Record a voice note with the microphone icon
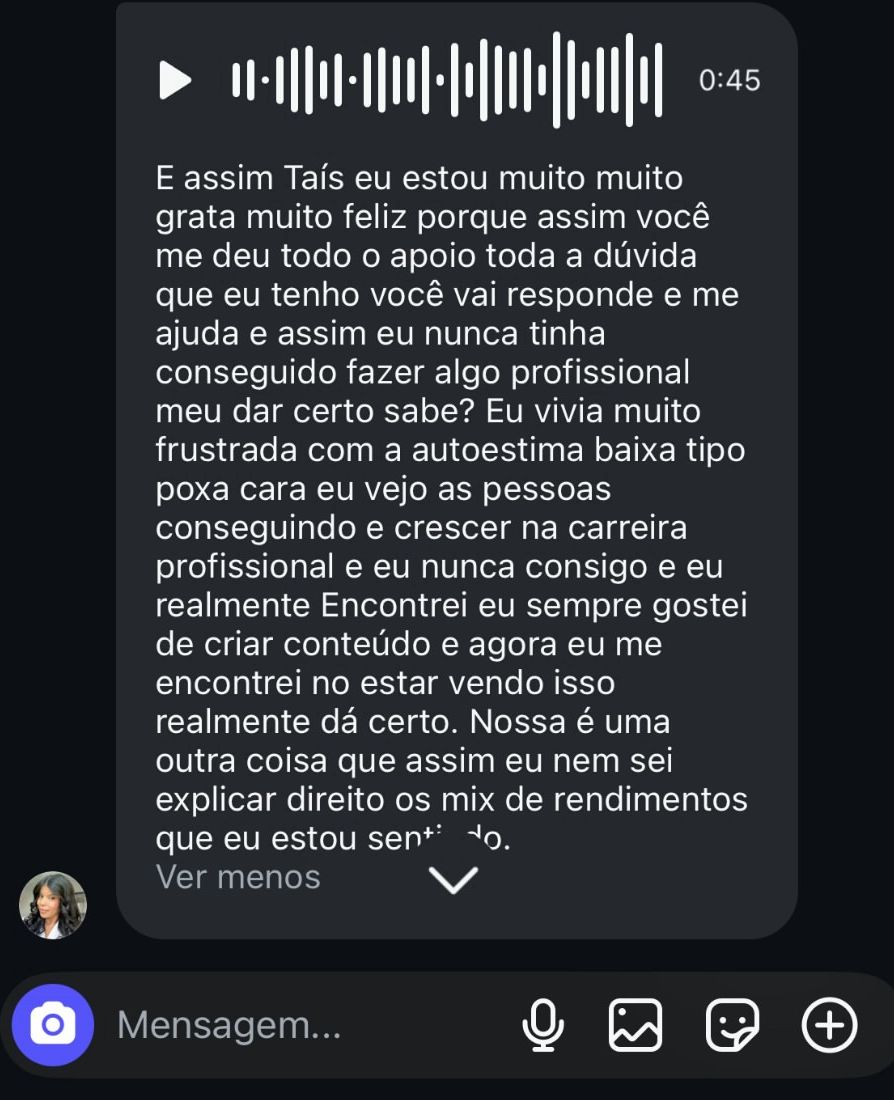Viewport: 894px width, 1100px height. 543,1022
